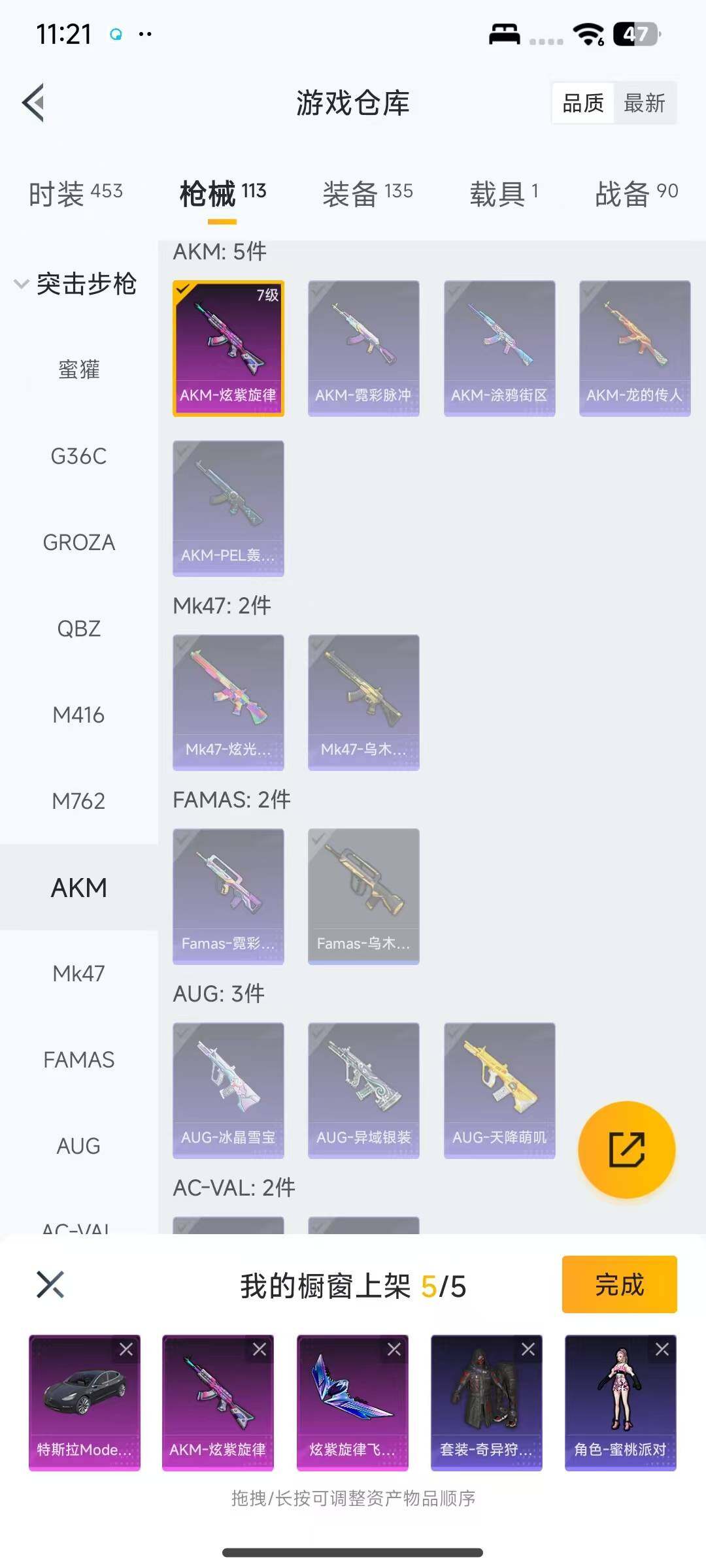Remove 套装-奇异狩 from the showcase
The height and width of the screenshot is (1568, 706).
pyautogui.click(x=528, y=1349)
